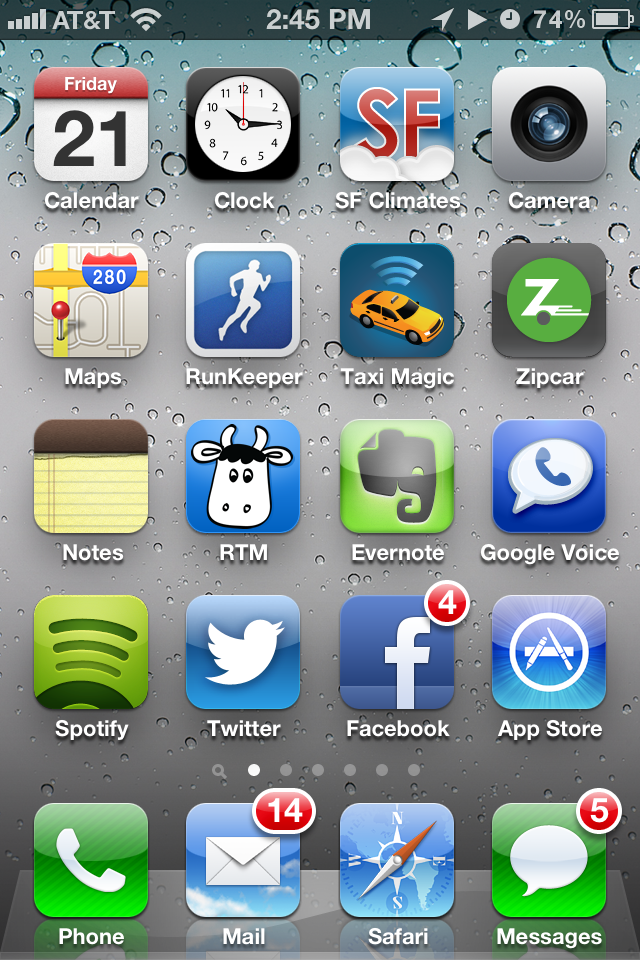Open the Calendar app

[x=91, y=124]
